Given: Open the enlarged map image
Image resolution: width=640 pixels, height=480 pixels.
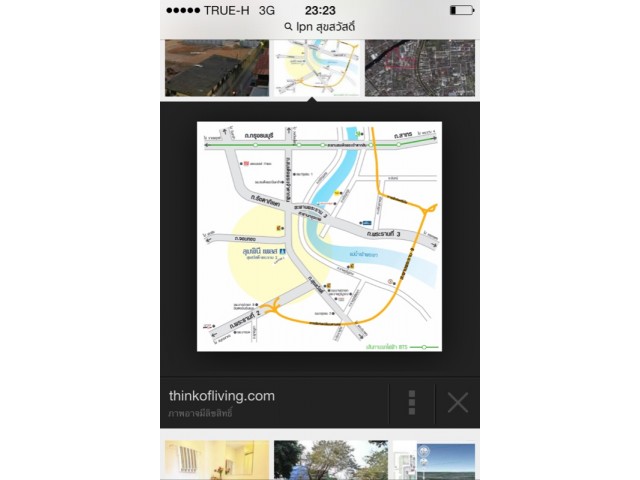Looking at the screenshot, I should [320, 236].
